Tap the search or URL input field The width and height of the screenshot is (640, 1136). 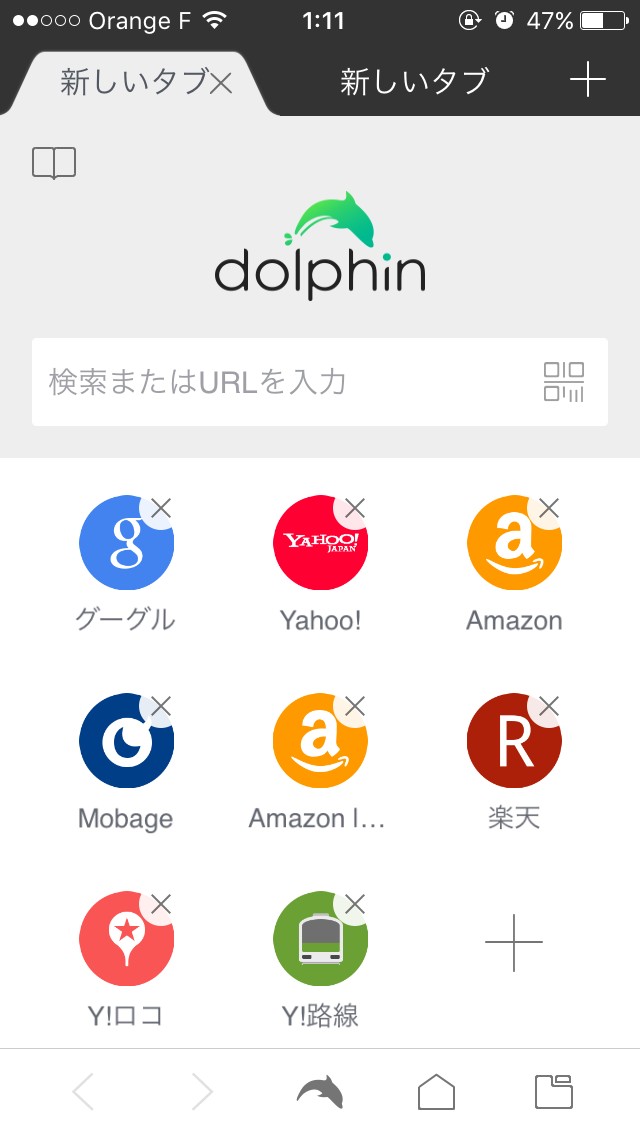(x=280, y=382)
